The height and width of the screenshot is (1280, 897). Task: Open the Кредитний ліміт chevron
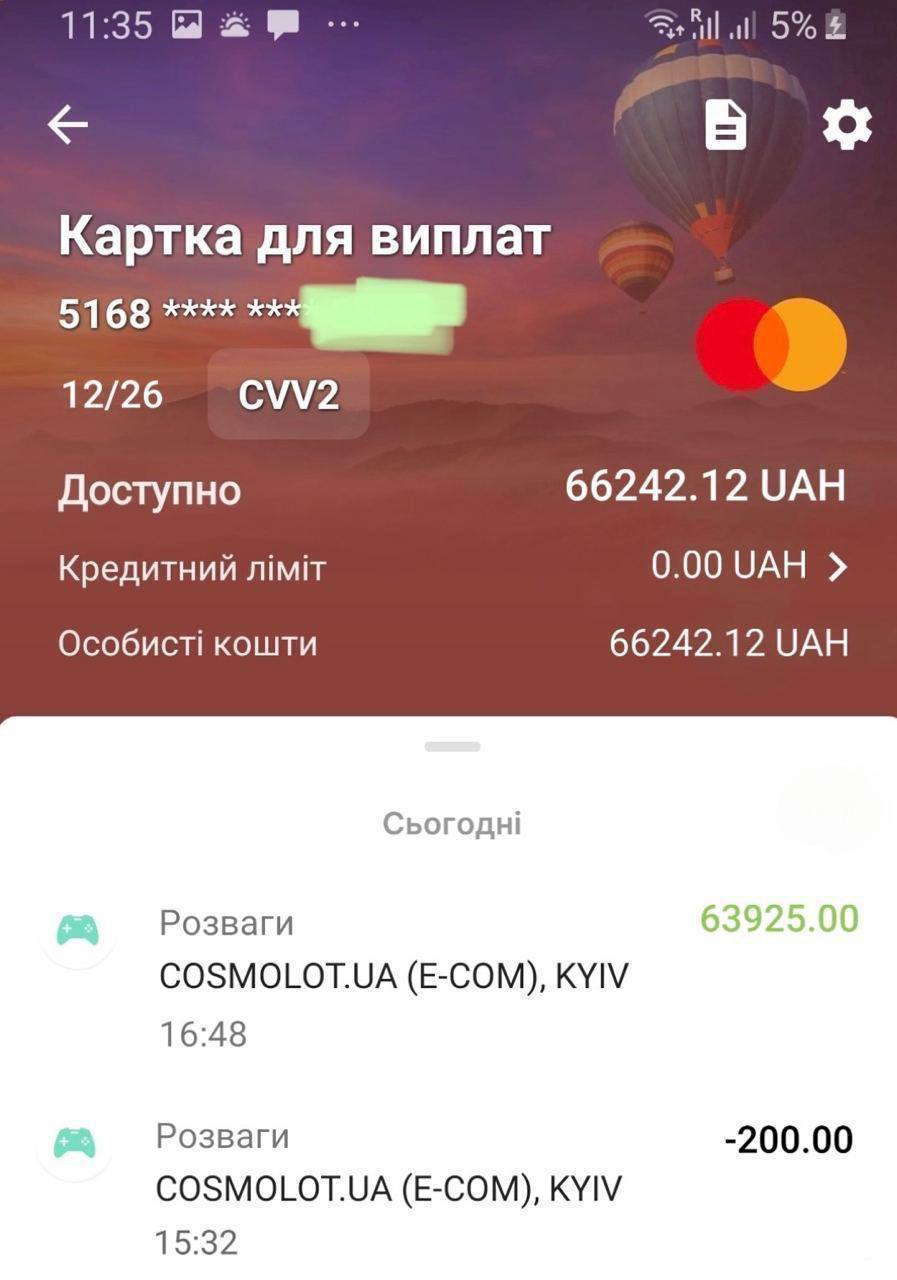pos(838,567)
